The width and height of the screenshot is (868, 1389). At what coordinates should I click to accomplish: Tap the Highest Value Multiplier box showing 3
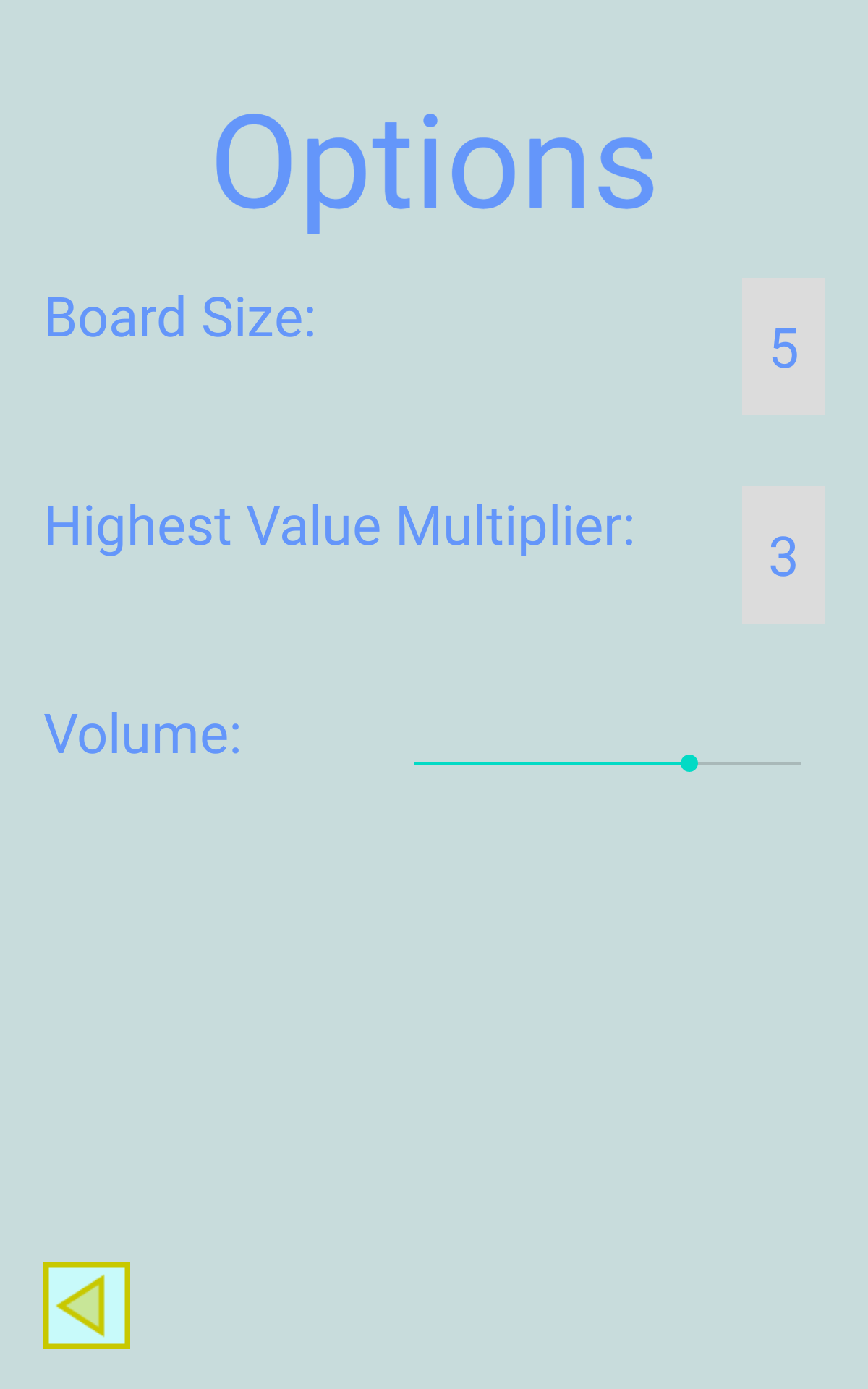(x=783, y=555)
